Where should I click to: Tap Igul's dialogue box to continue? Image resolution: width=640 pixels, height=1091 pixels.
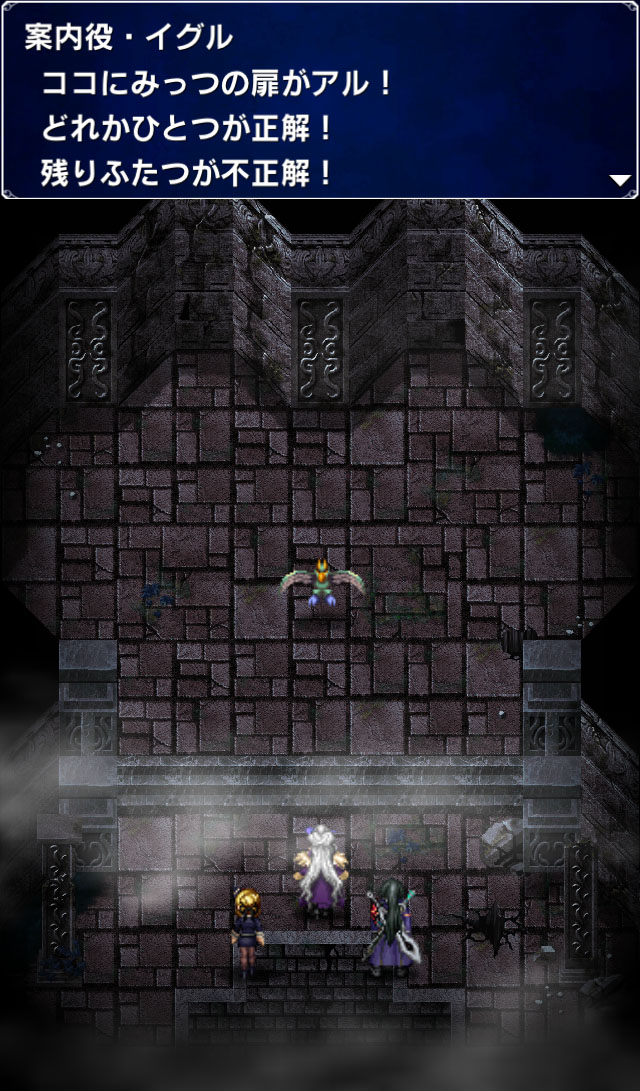click(x=320, y=100)
